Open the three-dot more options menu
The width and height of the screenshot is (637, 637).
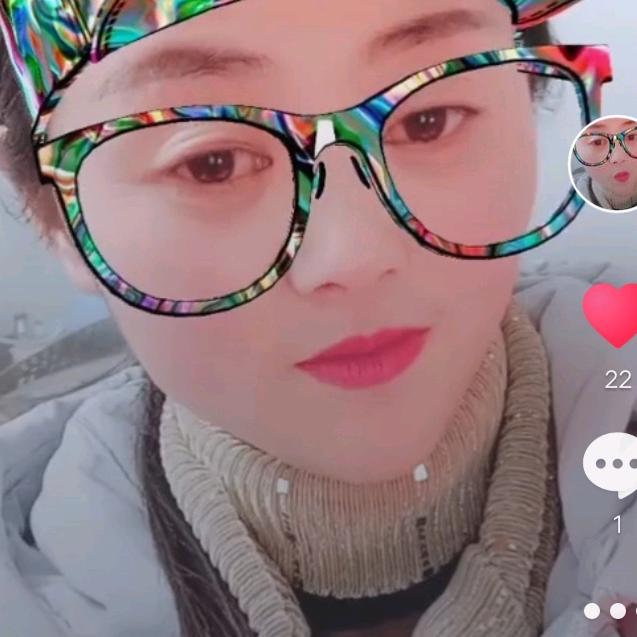(612, 610)
